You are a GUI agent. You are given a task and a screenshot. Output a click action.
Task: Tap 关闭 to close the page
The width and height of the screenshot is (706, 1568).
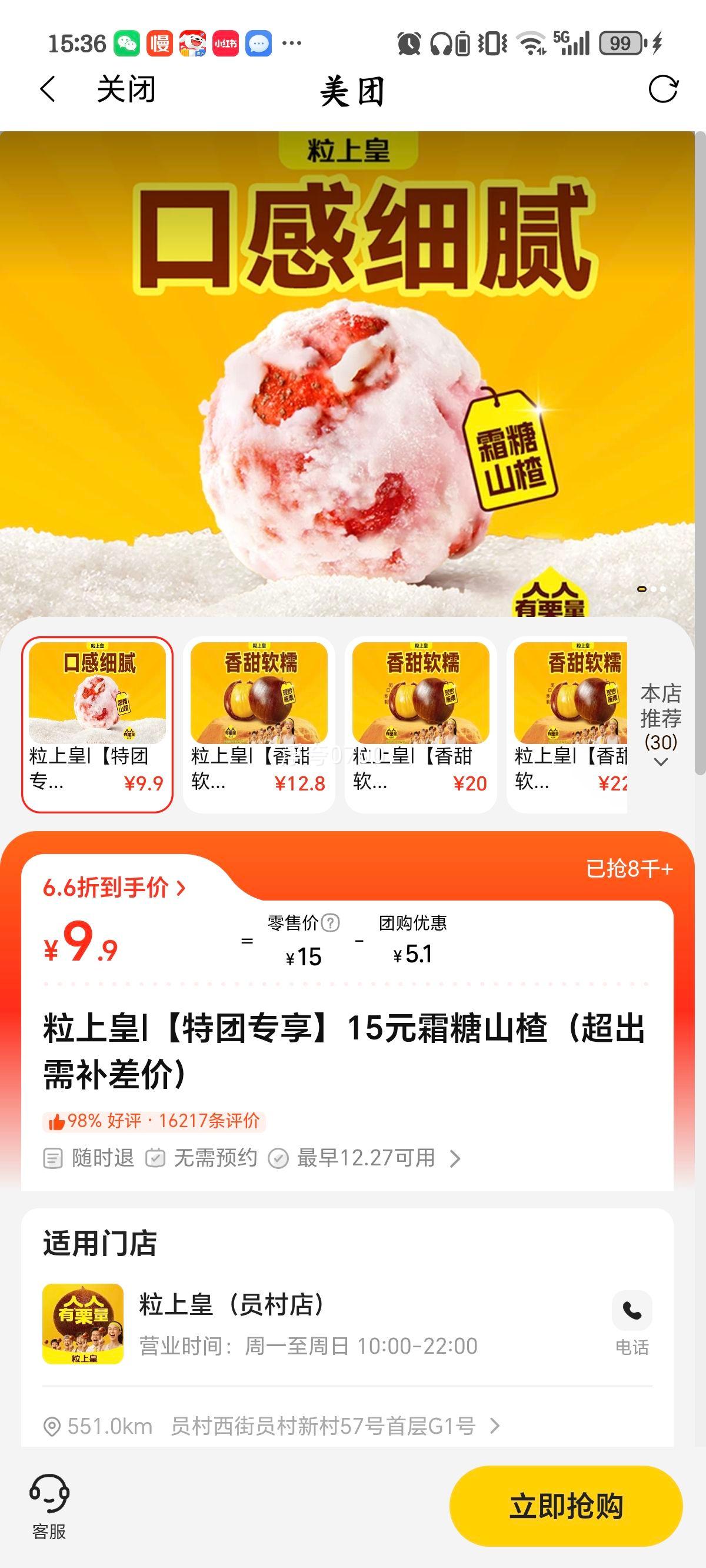[125, 90]
